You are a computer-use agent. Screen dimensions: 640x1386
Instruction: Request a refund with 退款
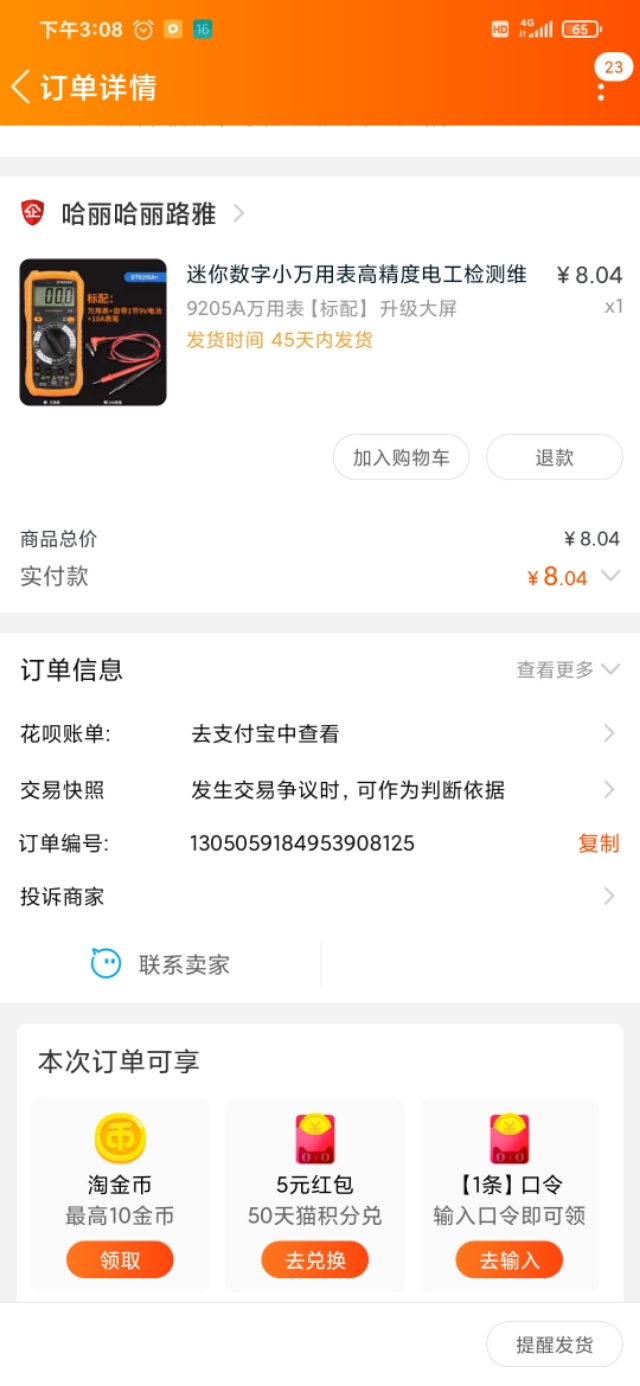click(x=554, y=457)
